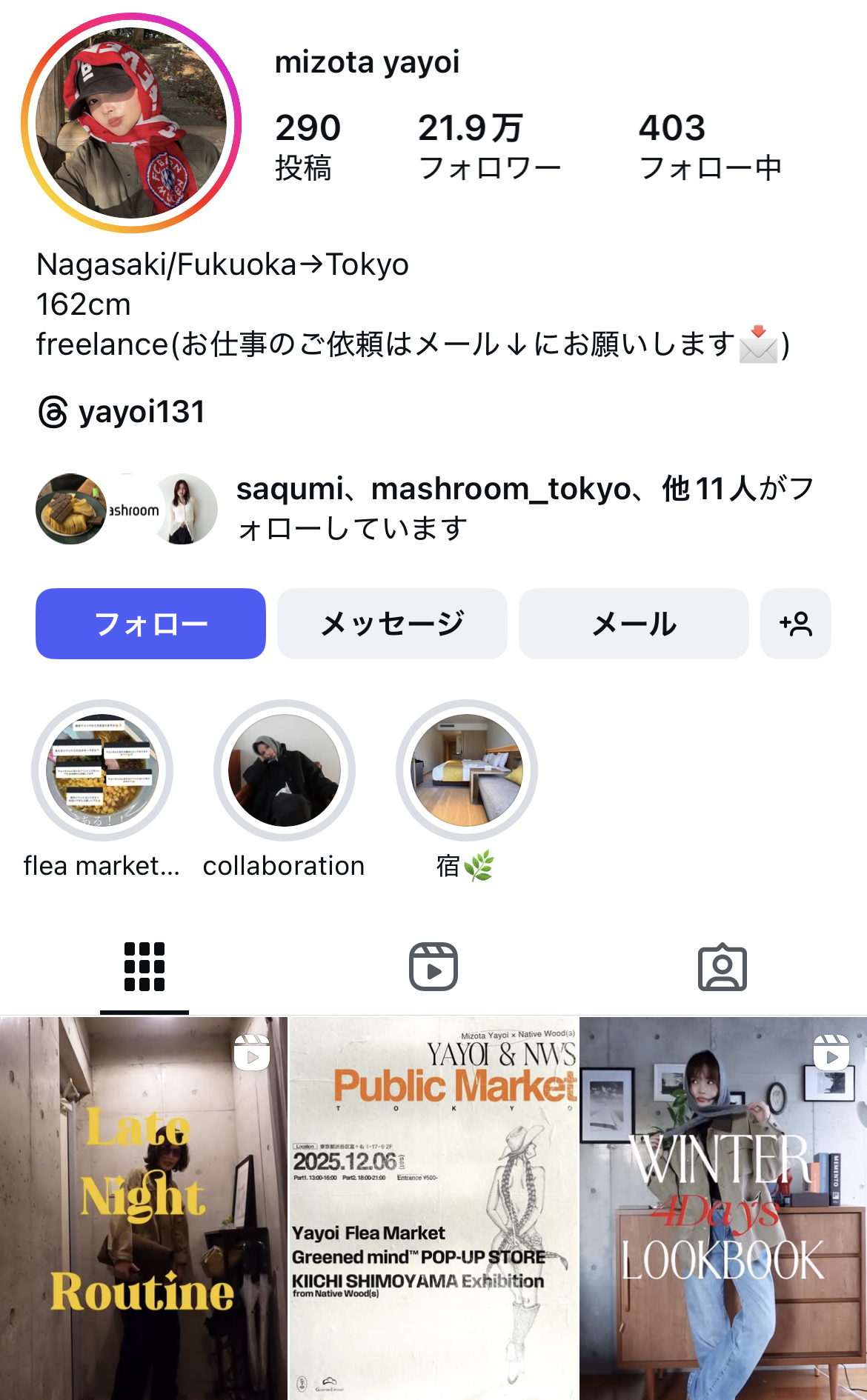Open the Winter 4Days Lookbook reel

click(x=723, y=1207)
